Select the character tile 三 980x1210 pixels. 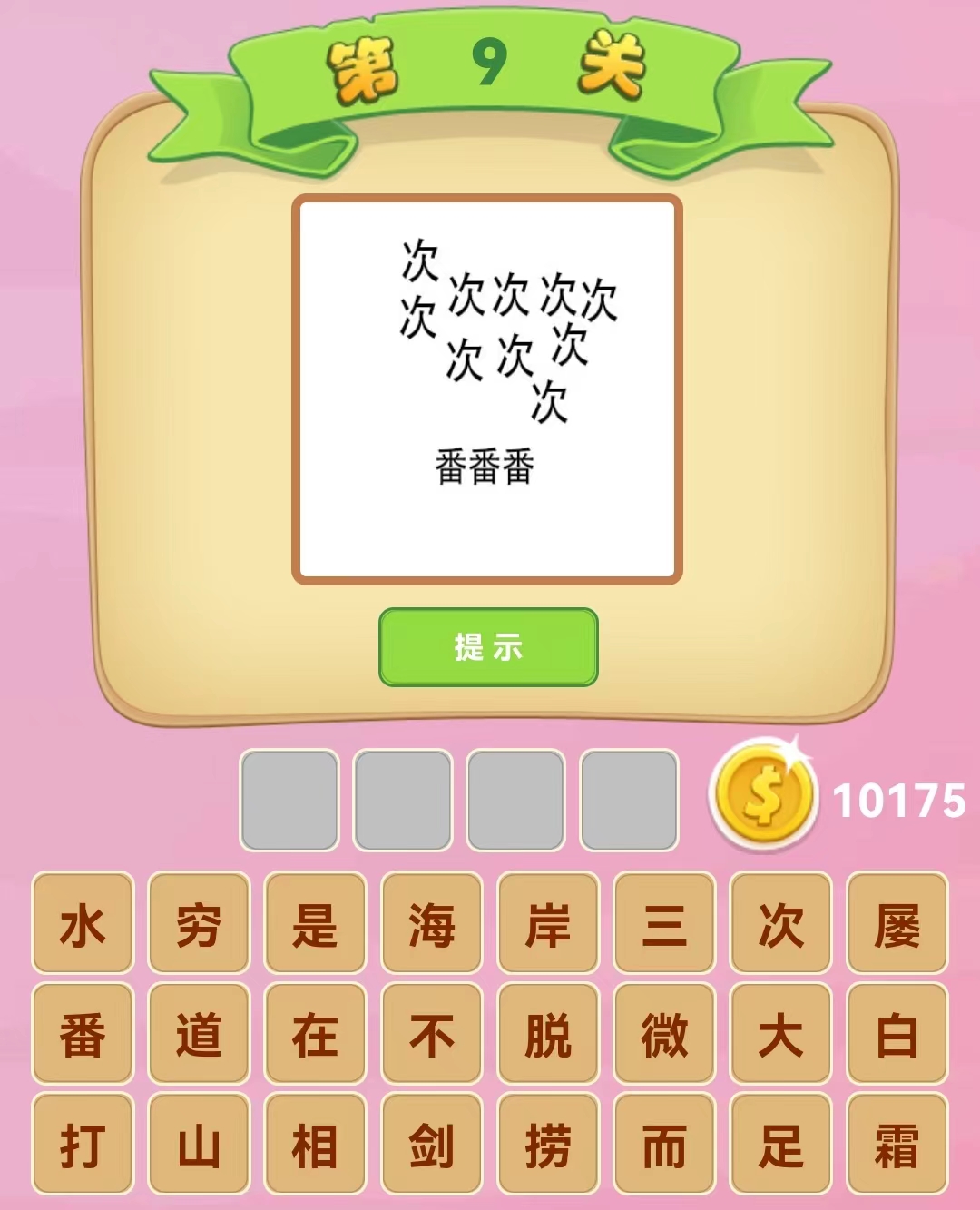point(664,924)
